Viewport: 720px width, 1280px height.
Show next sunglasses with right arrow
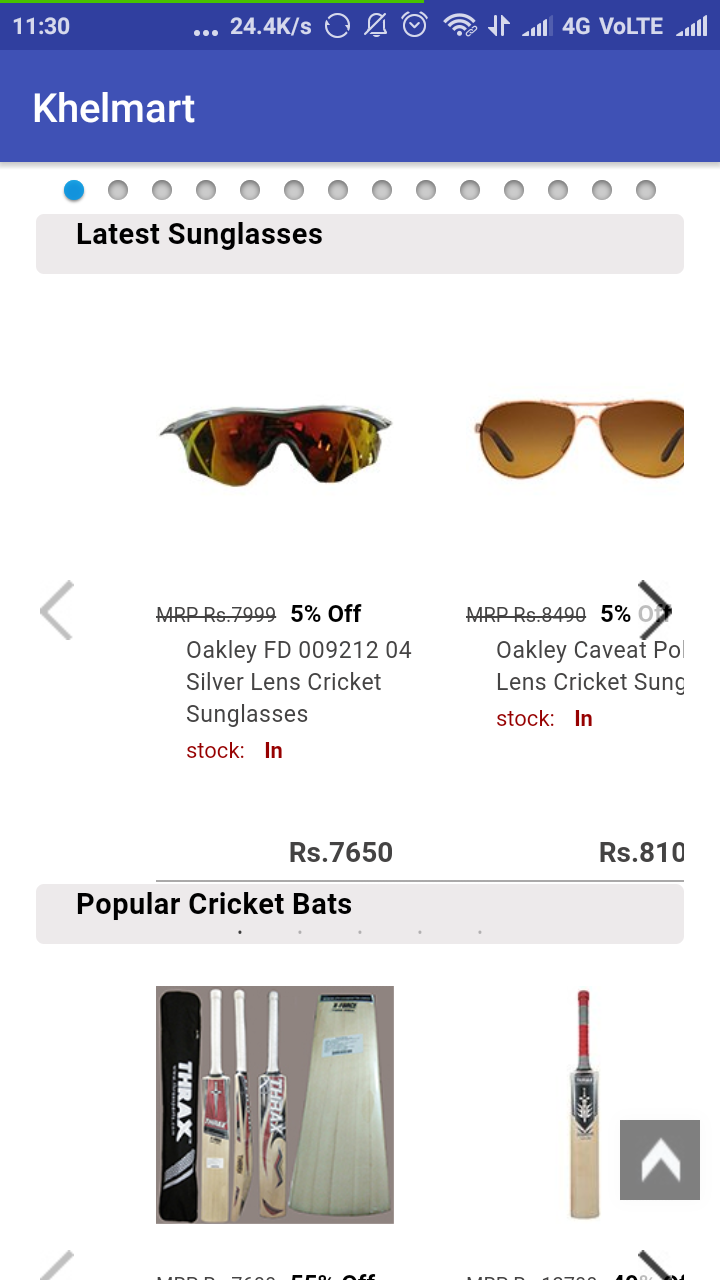tap(654, 610)
